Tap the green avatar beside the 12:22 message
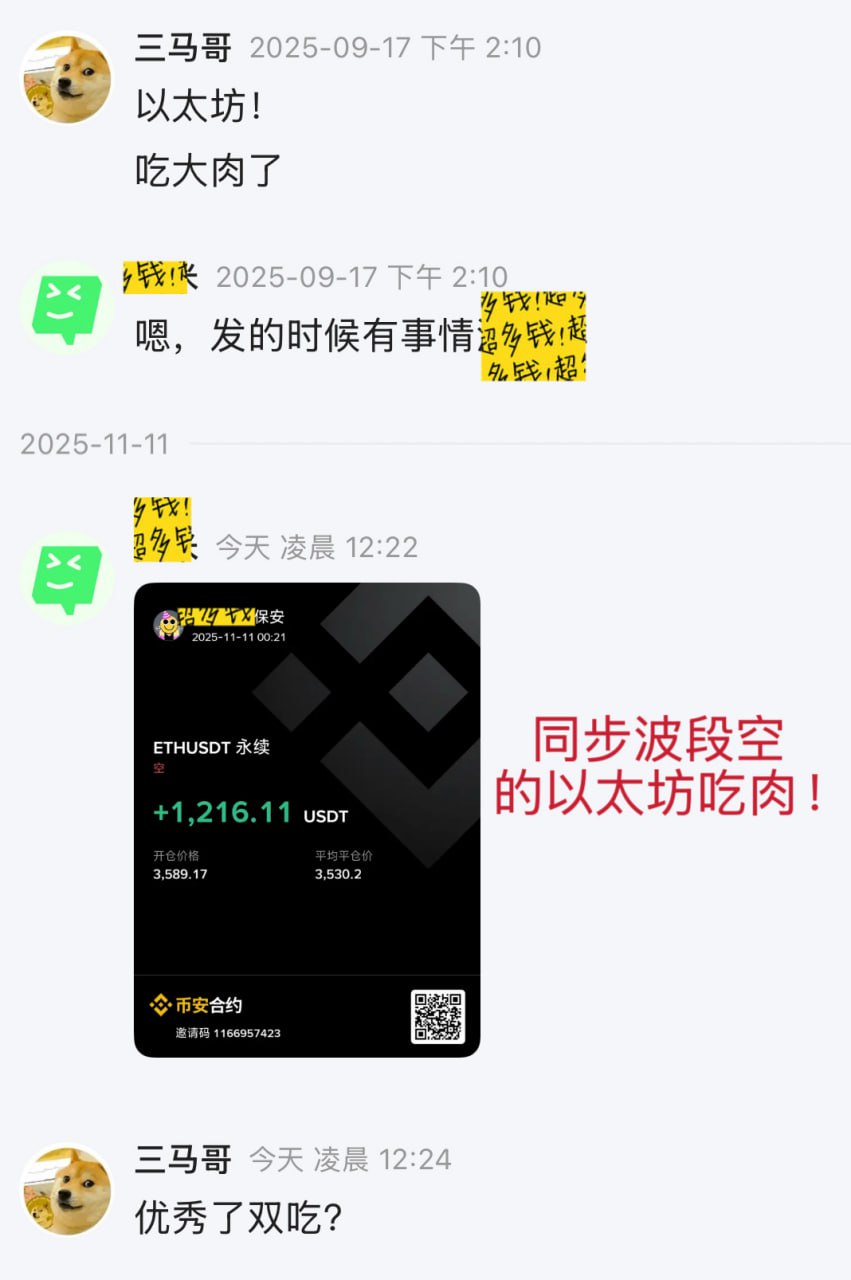Image resolution: width=851 pixels, height=1280 pixels. click(67, 578)
